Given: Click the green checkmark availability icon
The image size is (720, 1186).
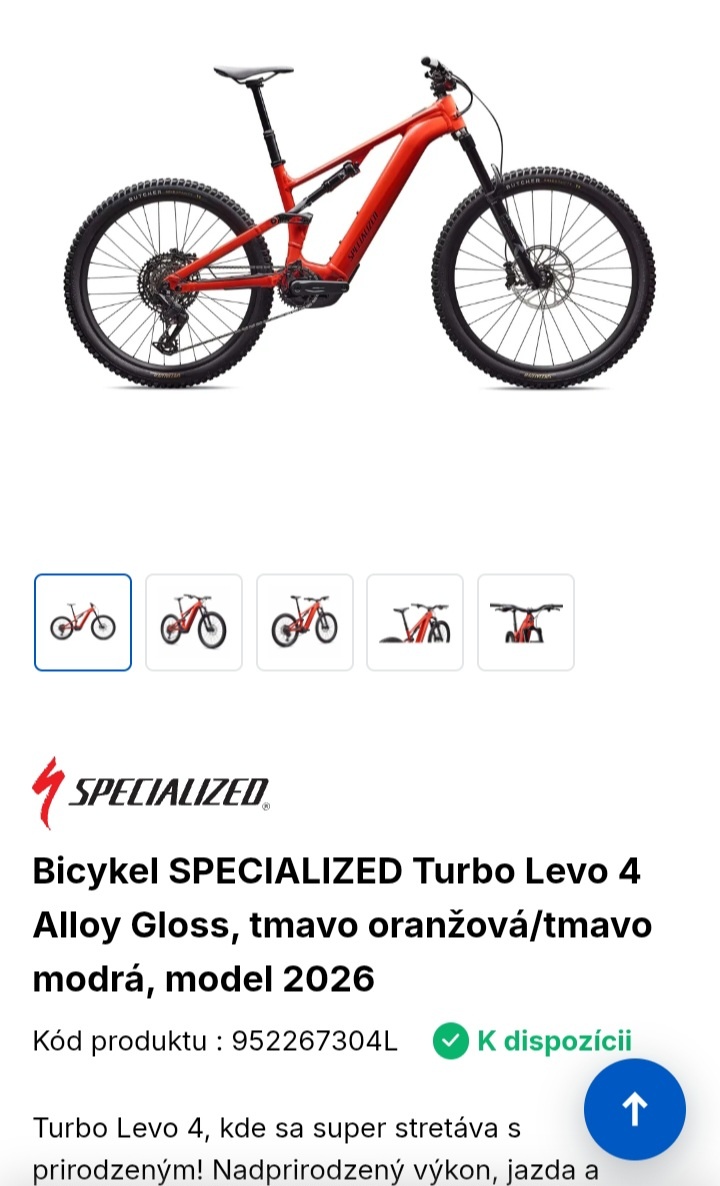Looking at the screenshot, I should 448,1040.
